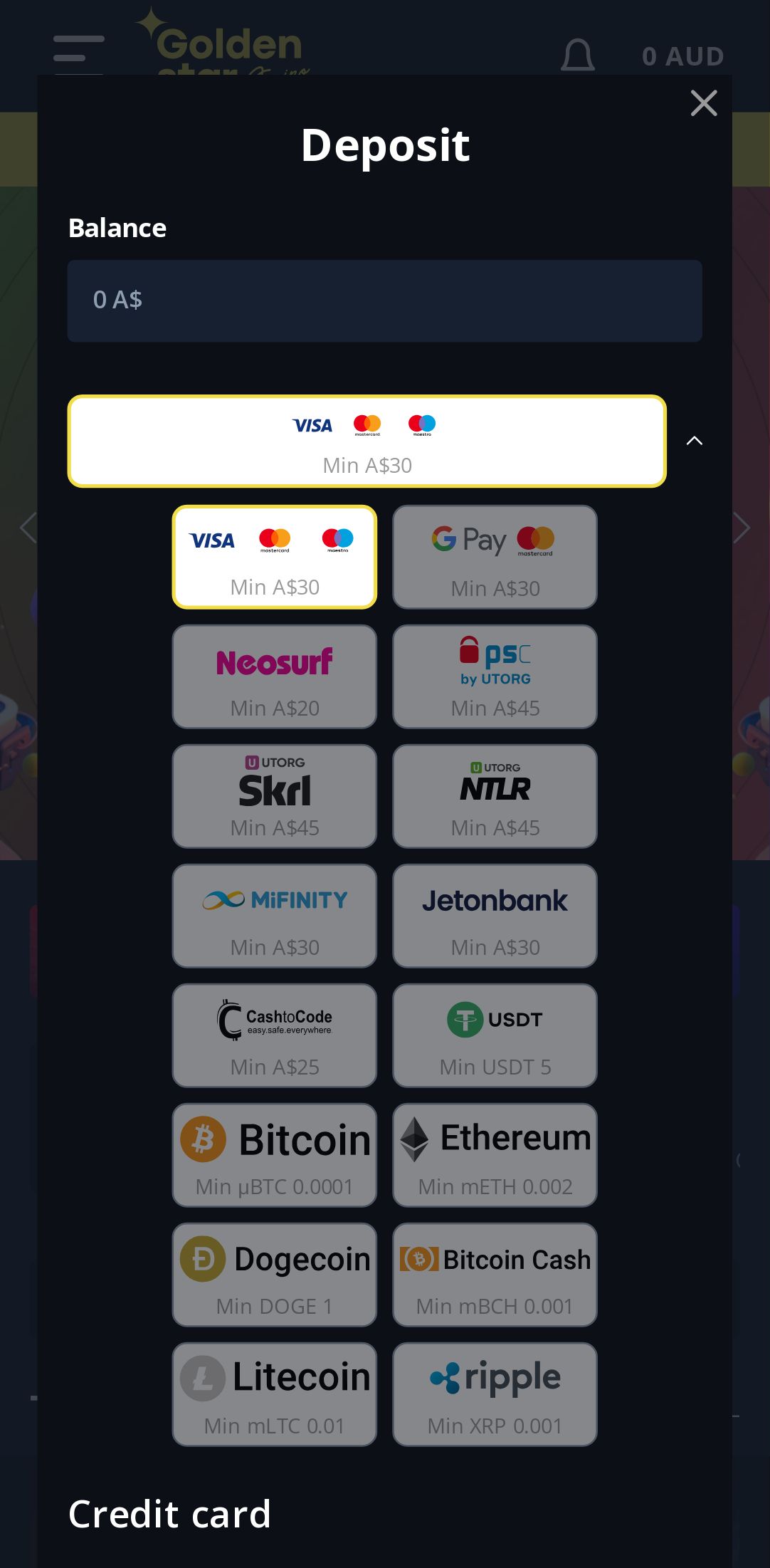The height and width of the screenshot is (1568, 770).
Task: Select CashtoCode payment option
Action: pos(275,1035)
